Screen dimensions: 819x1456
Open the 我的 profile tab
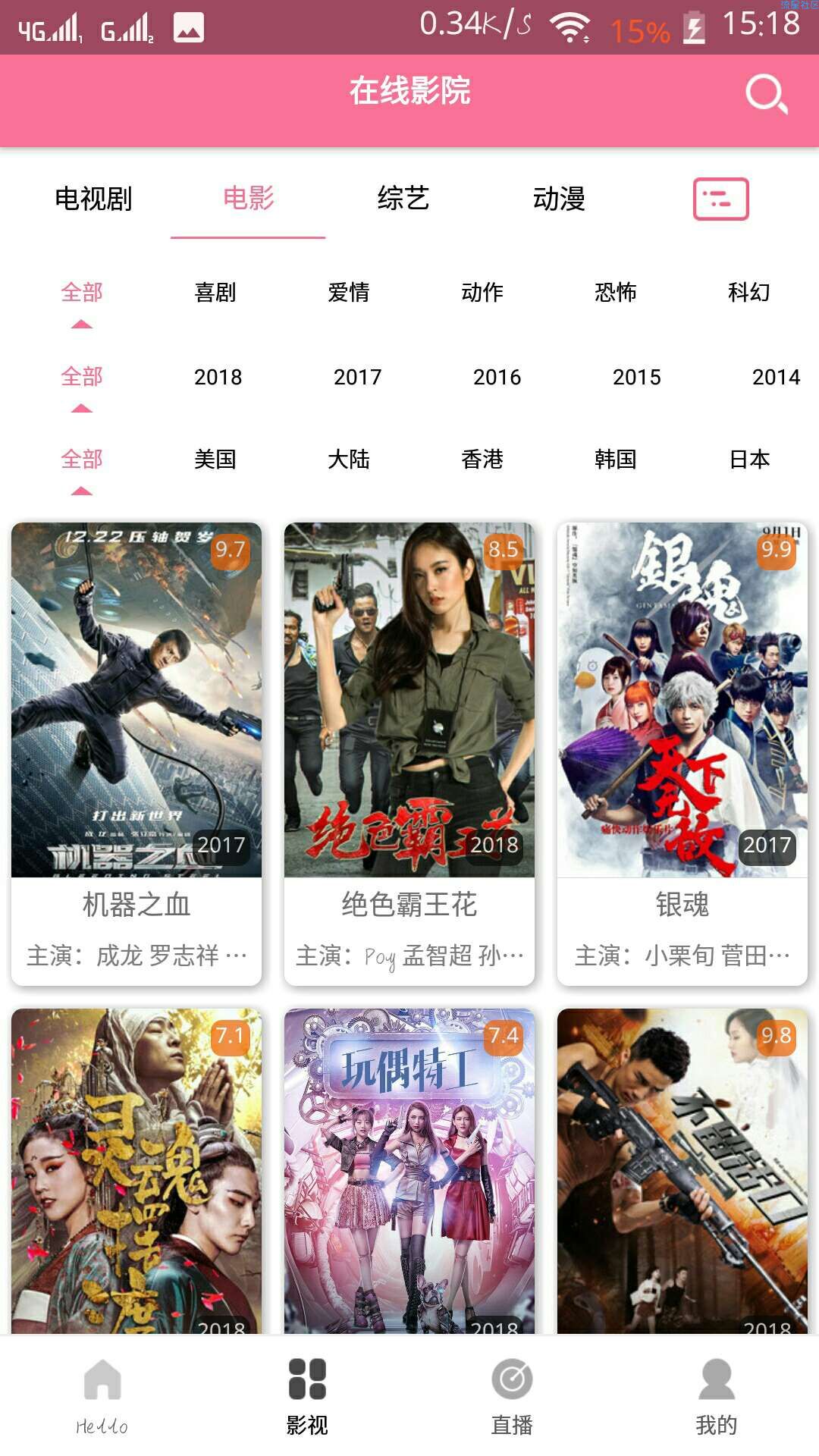(717, 1397)
